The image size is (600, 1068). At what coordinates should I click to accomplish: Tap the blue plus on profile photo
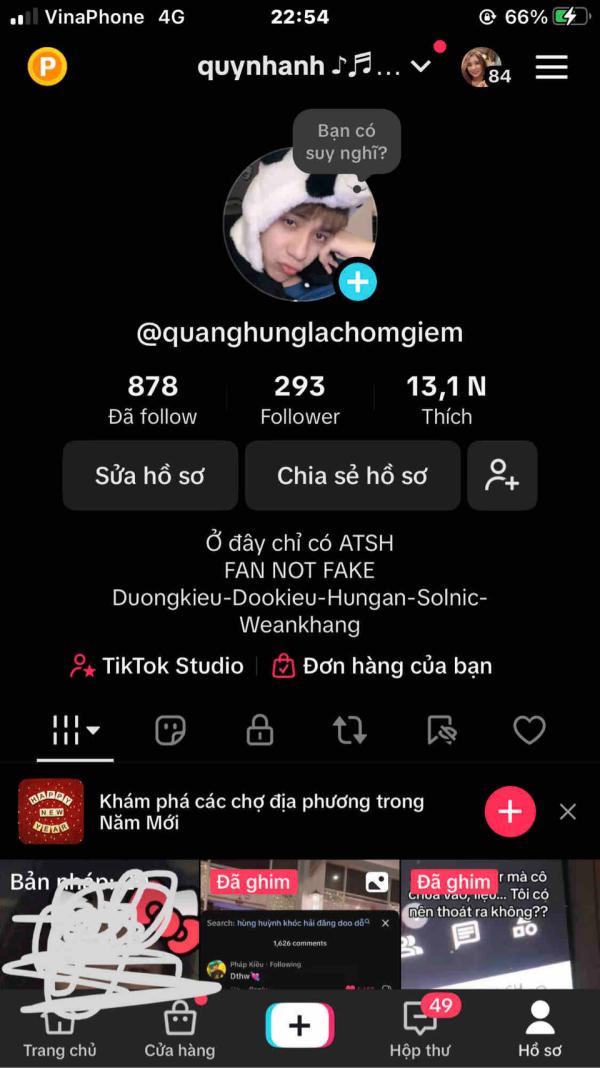coord(358,281)
